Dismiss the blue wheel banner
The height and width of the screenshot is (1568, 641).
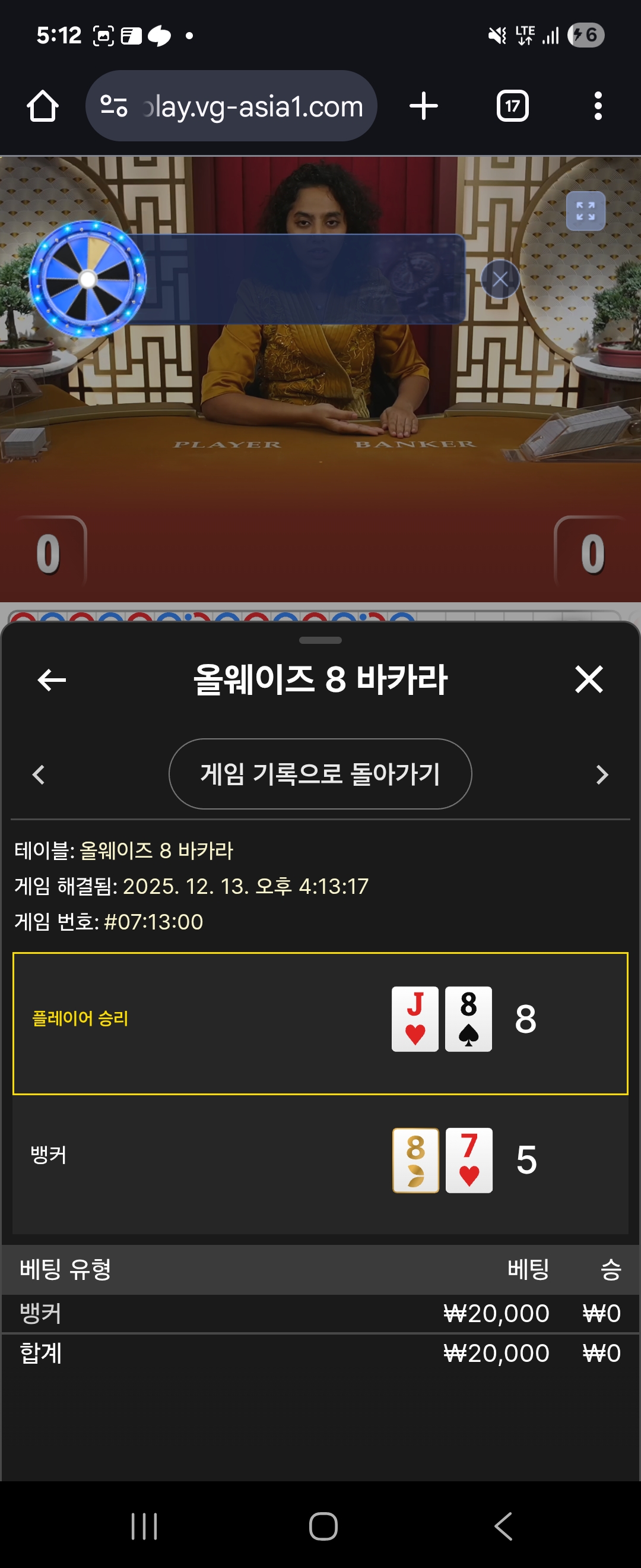500,279
